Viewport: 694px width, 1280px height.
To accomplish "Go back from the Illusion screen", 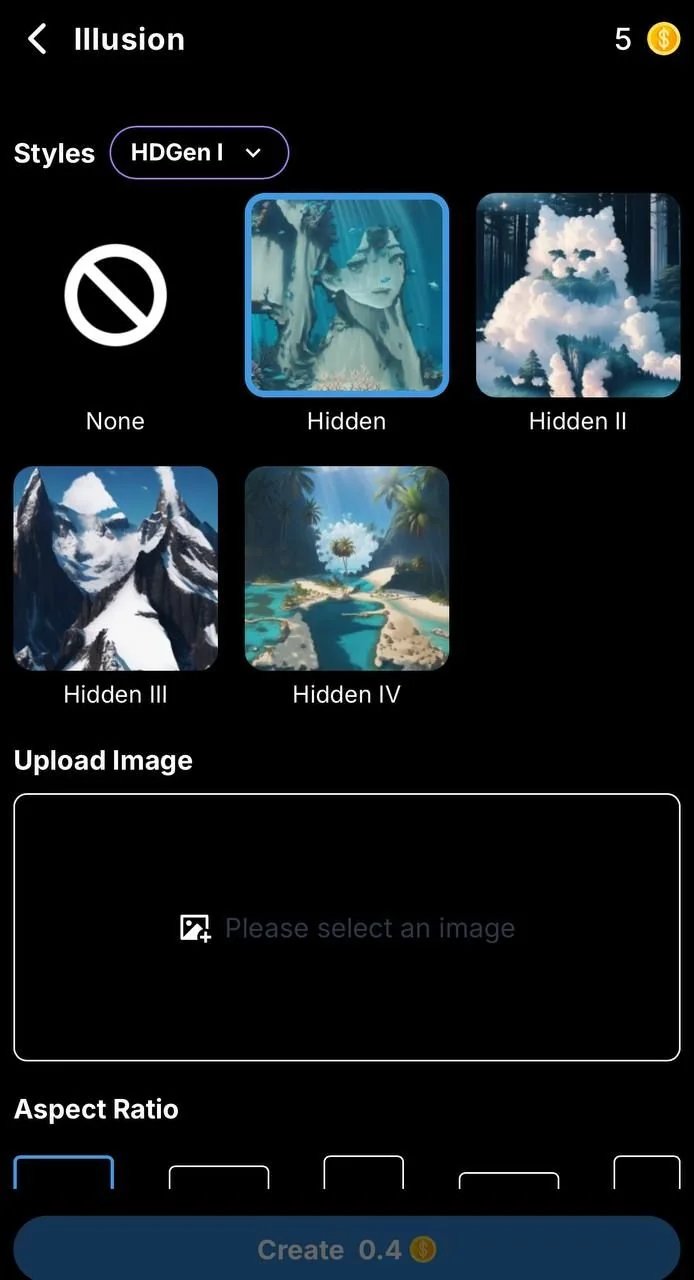I will [37, 40].
